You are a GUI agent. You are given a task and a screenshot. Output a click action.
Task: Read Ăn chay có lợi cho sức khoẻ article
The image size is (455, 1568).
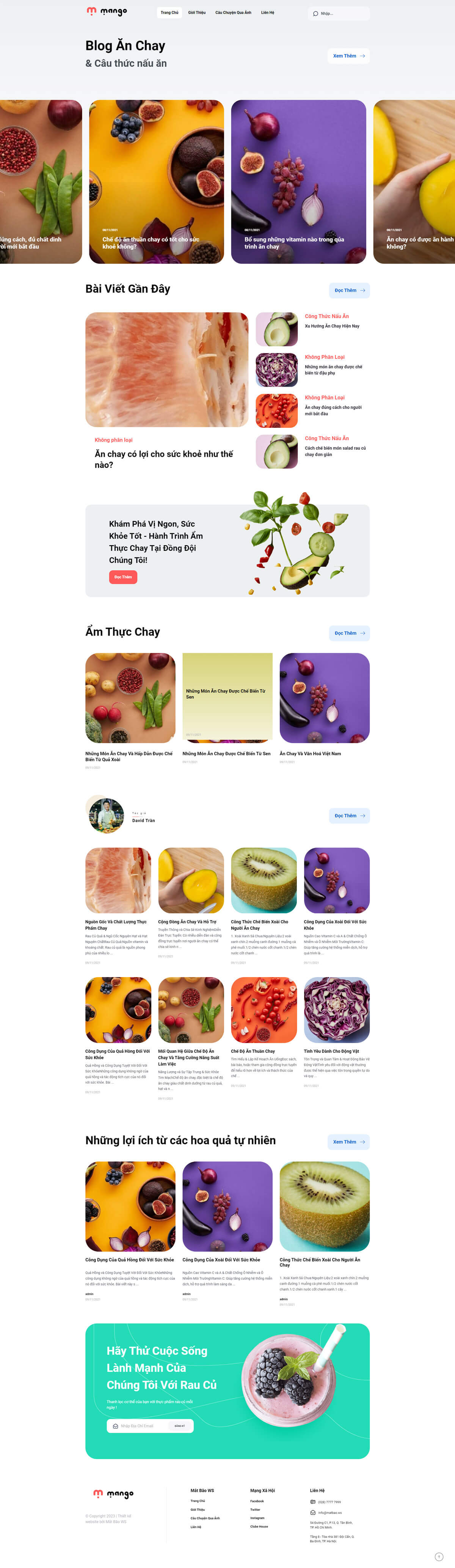coord(164,459)
